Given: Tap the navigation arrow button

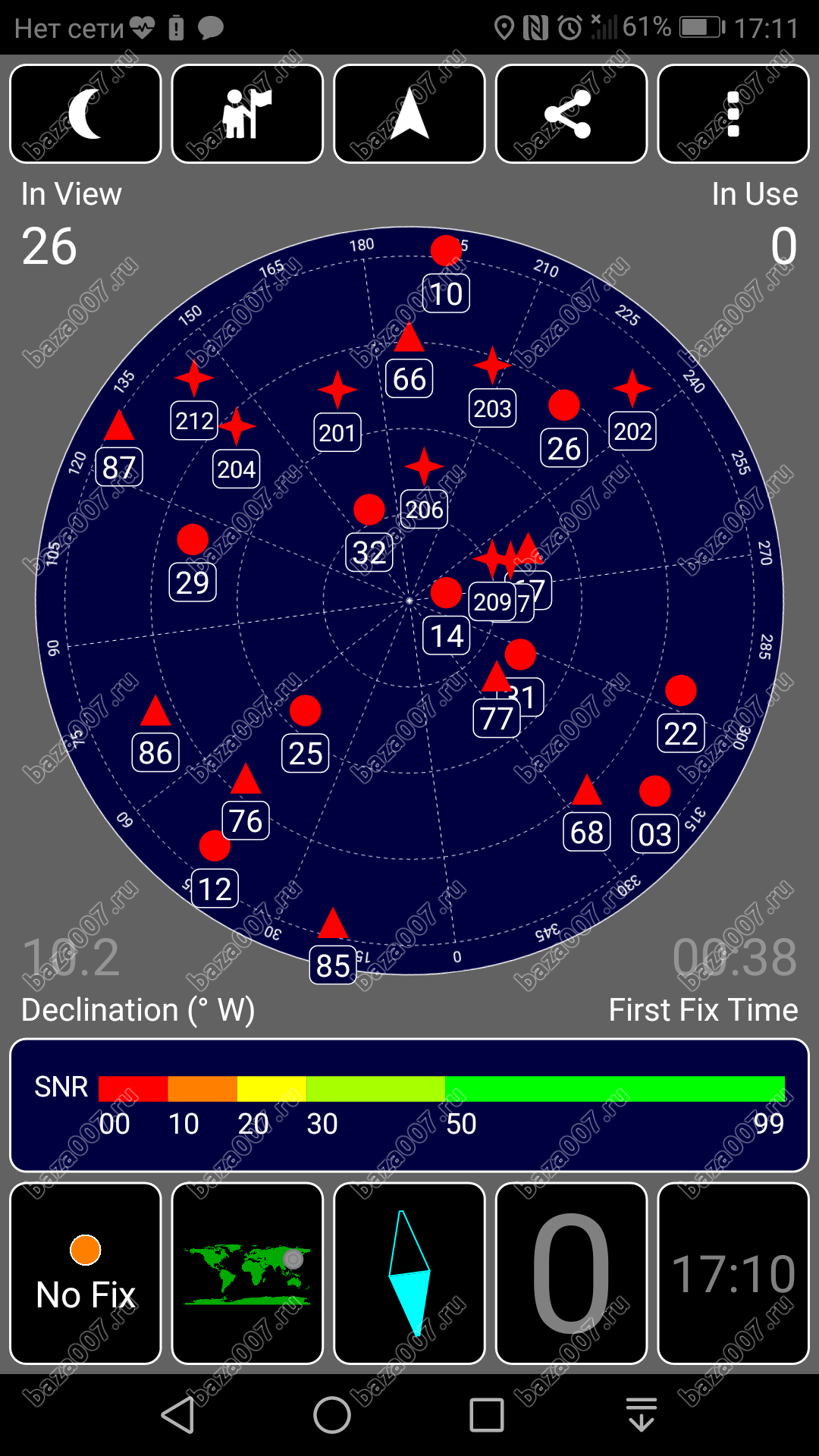Looking at the screenshot, I should pos(409,114).
